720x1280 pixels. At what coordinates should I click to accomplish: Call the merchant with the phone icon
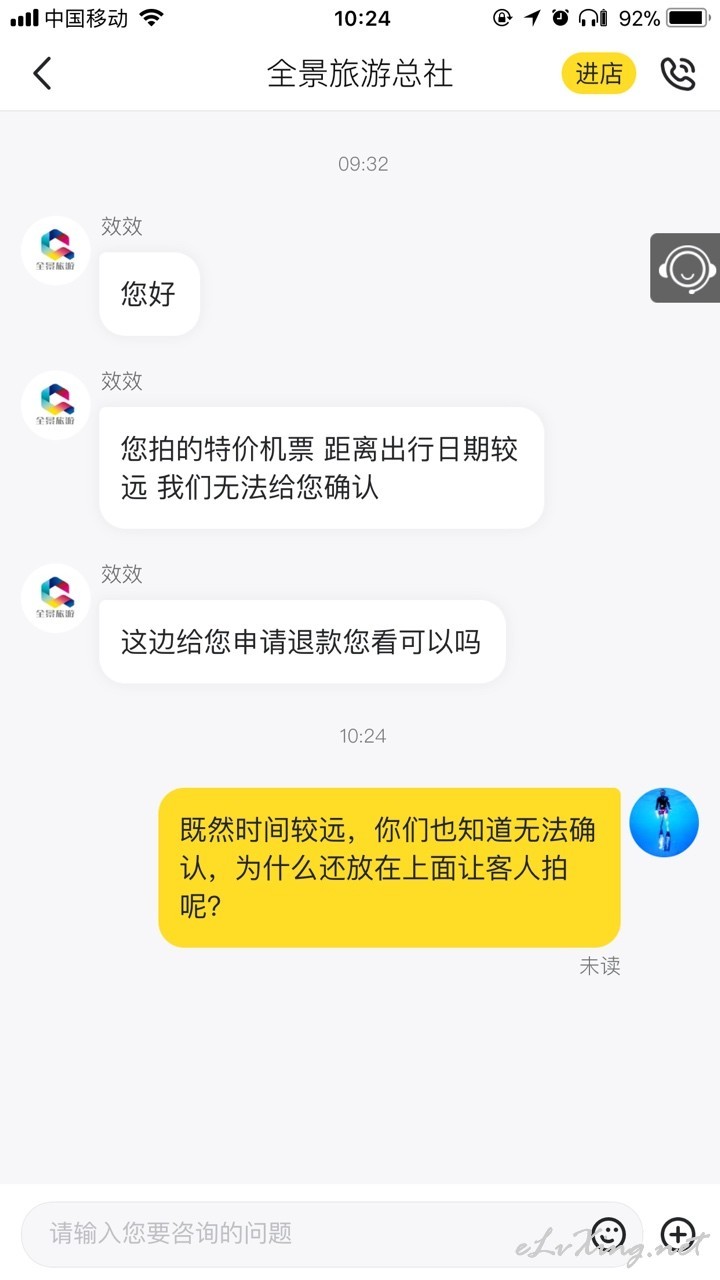coord(678,74)
